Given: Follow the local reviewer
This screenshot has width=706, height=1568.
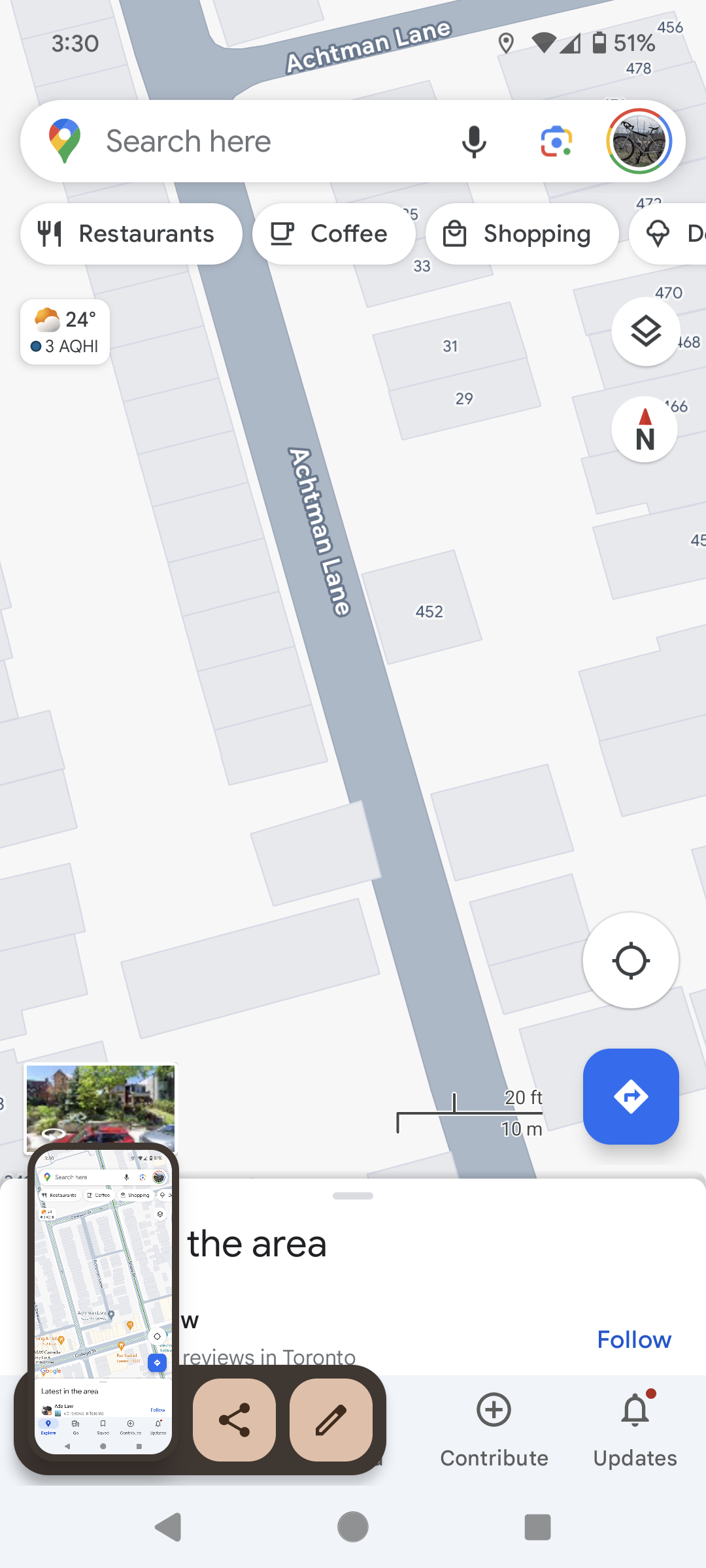Looking at the screenshot, I should pyautogui.click(x=633, y=1339).
